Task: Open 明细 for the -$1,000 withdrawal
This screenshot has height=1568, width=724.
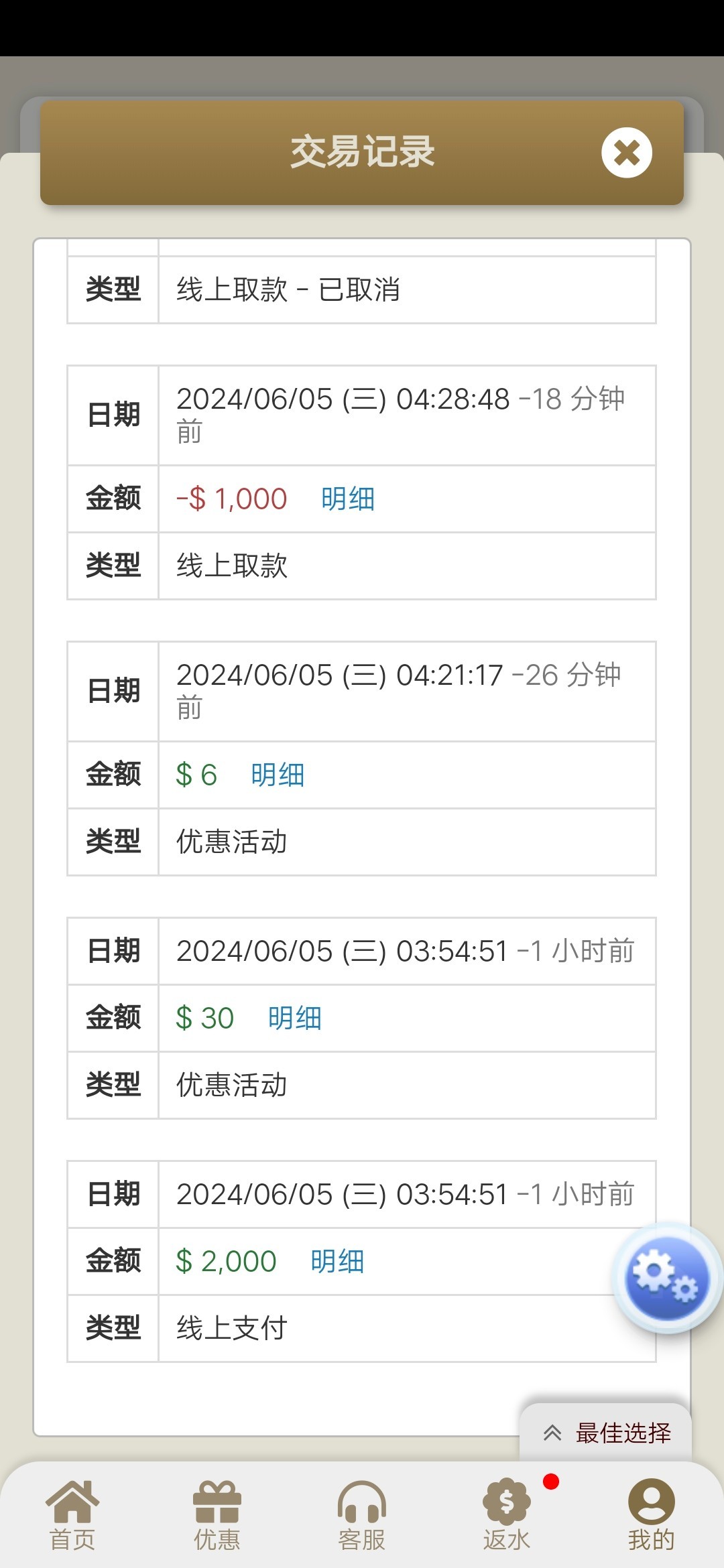Action: tap(347, 499)
